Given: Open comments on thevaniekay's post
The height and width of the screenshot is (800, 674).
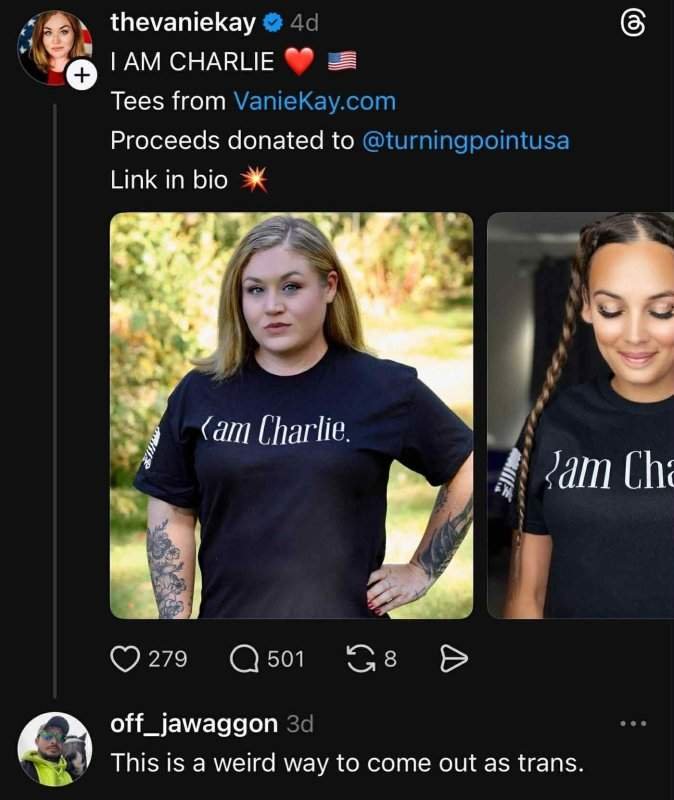Looking at the screenshot, I should 245,658.
